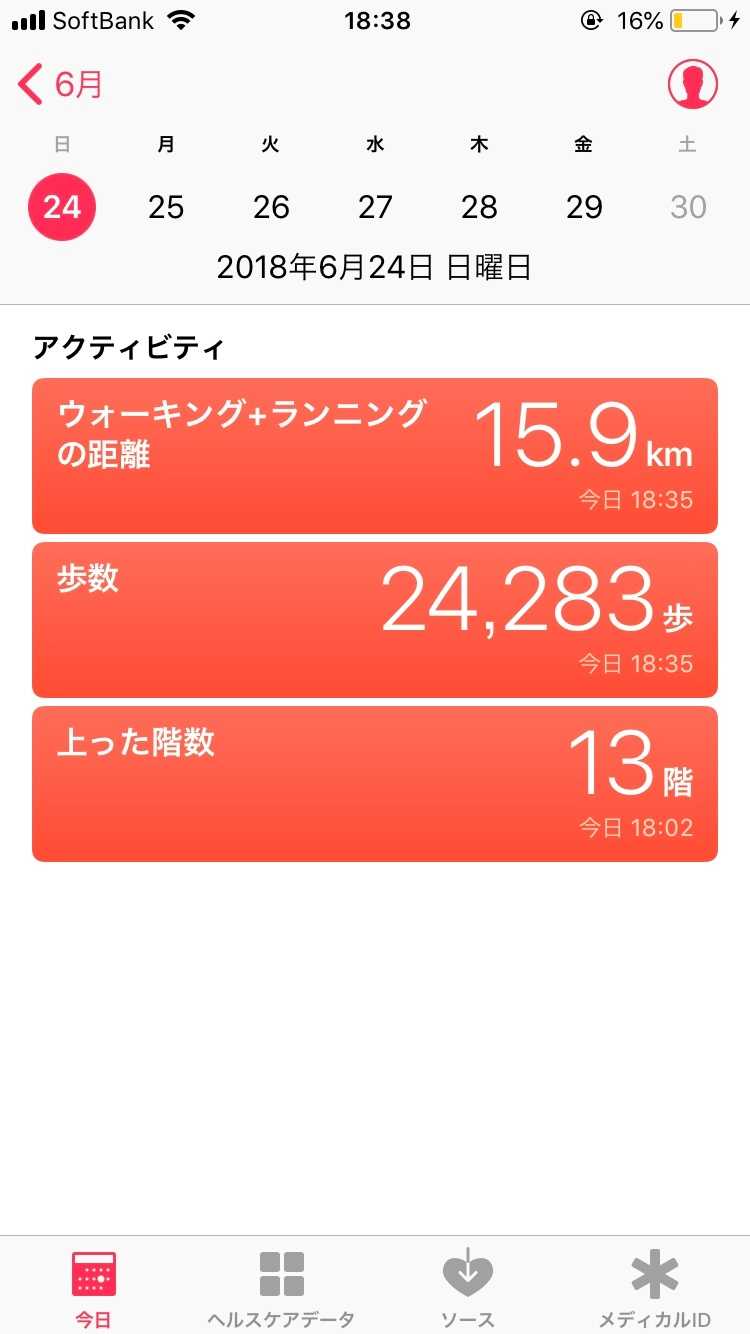Select date 29 in the week strip
Viewport: 750px width, 1334px height.
tap(584, 207)
